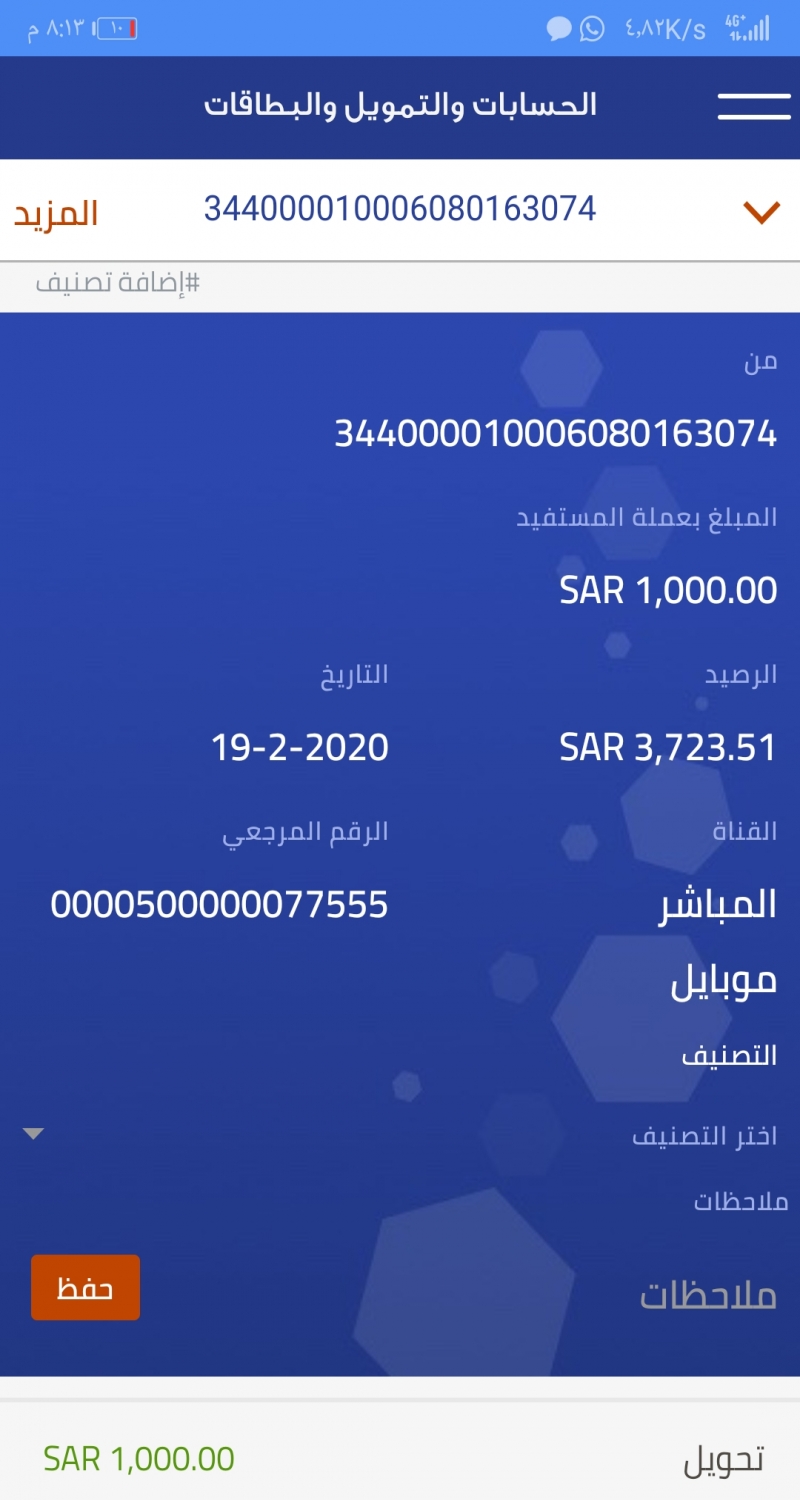The image size is (800, 1500).
Task: Save with the حفظ button
Action: point(85,1288)
